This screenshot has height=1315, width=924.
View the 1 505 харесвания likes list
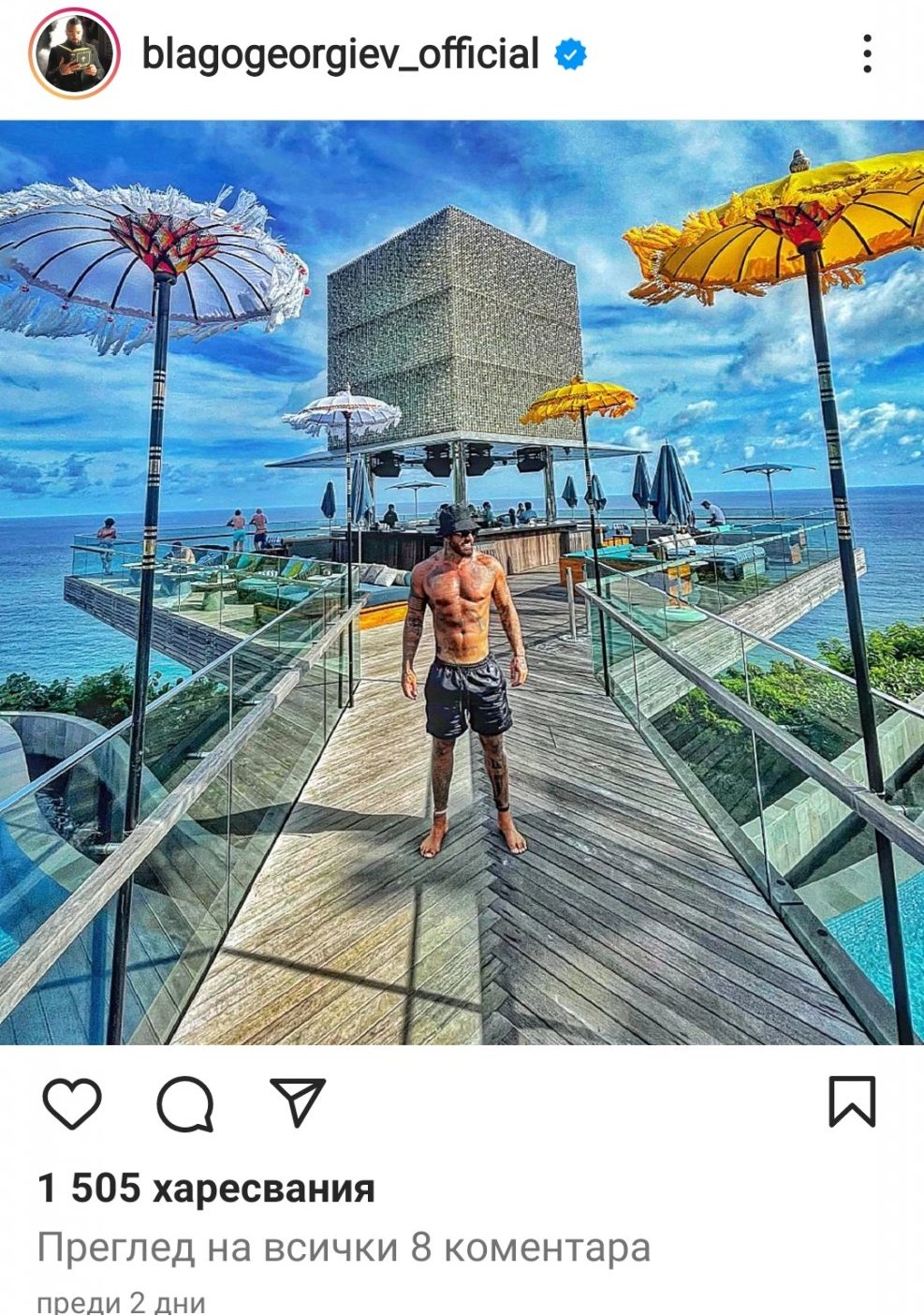point(206,1189)
